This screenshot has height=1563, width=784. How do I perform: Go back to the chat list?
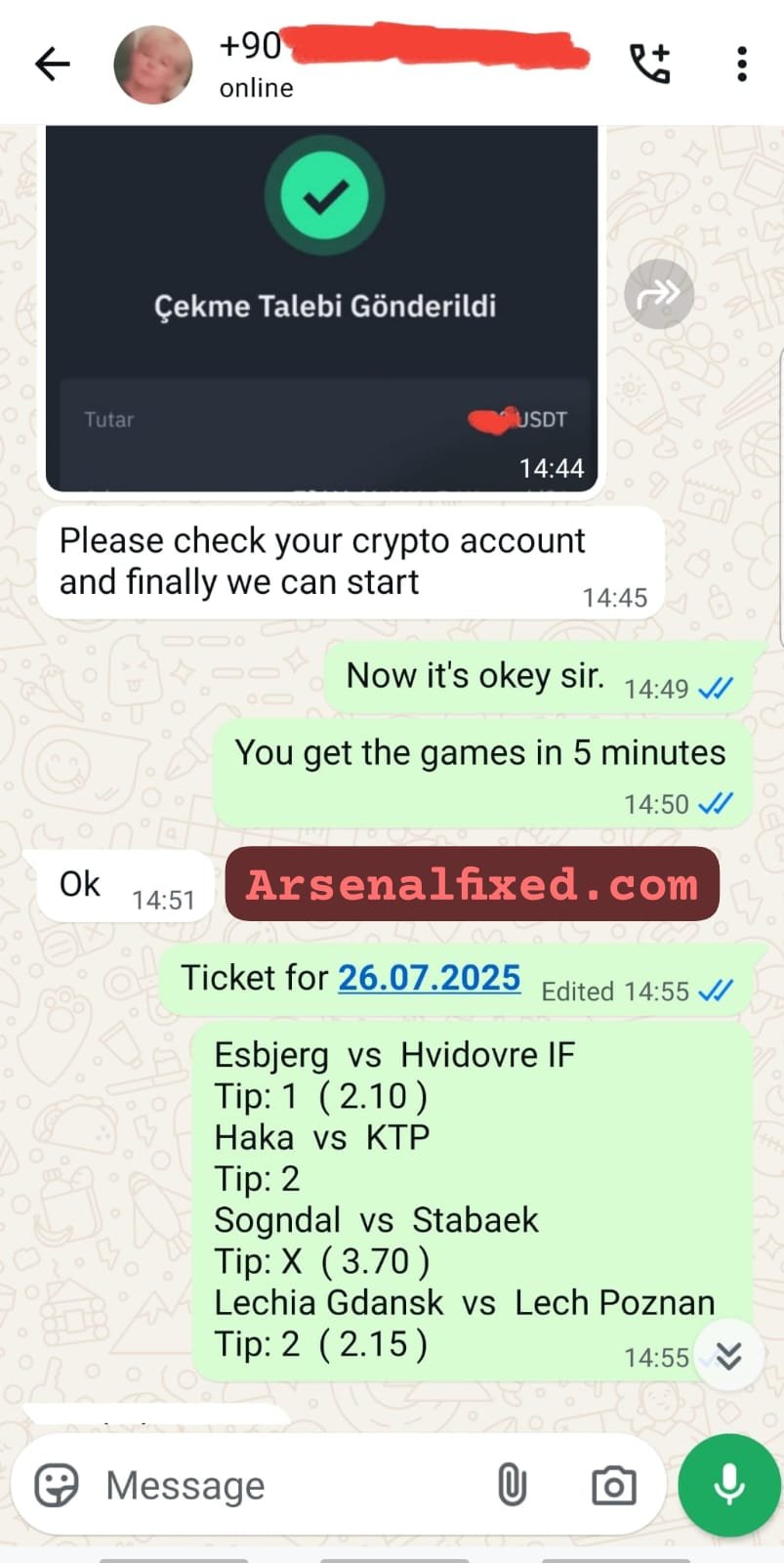click(53, 64)
